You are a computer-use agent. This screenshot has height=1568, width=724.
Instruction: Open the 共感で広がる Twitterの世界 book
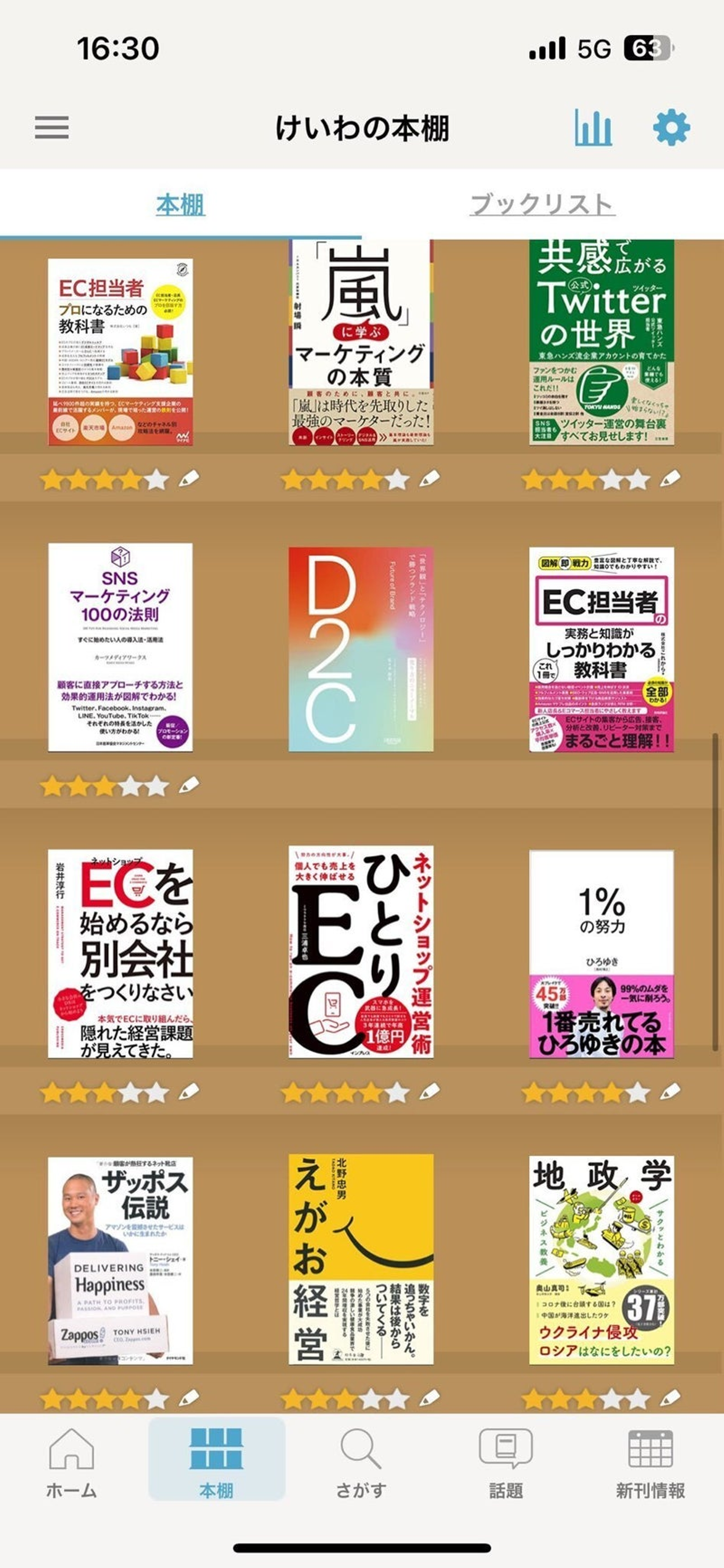tap(601, 342)
